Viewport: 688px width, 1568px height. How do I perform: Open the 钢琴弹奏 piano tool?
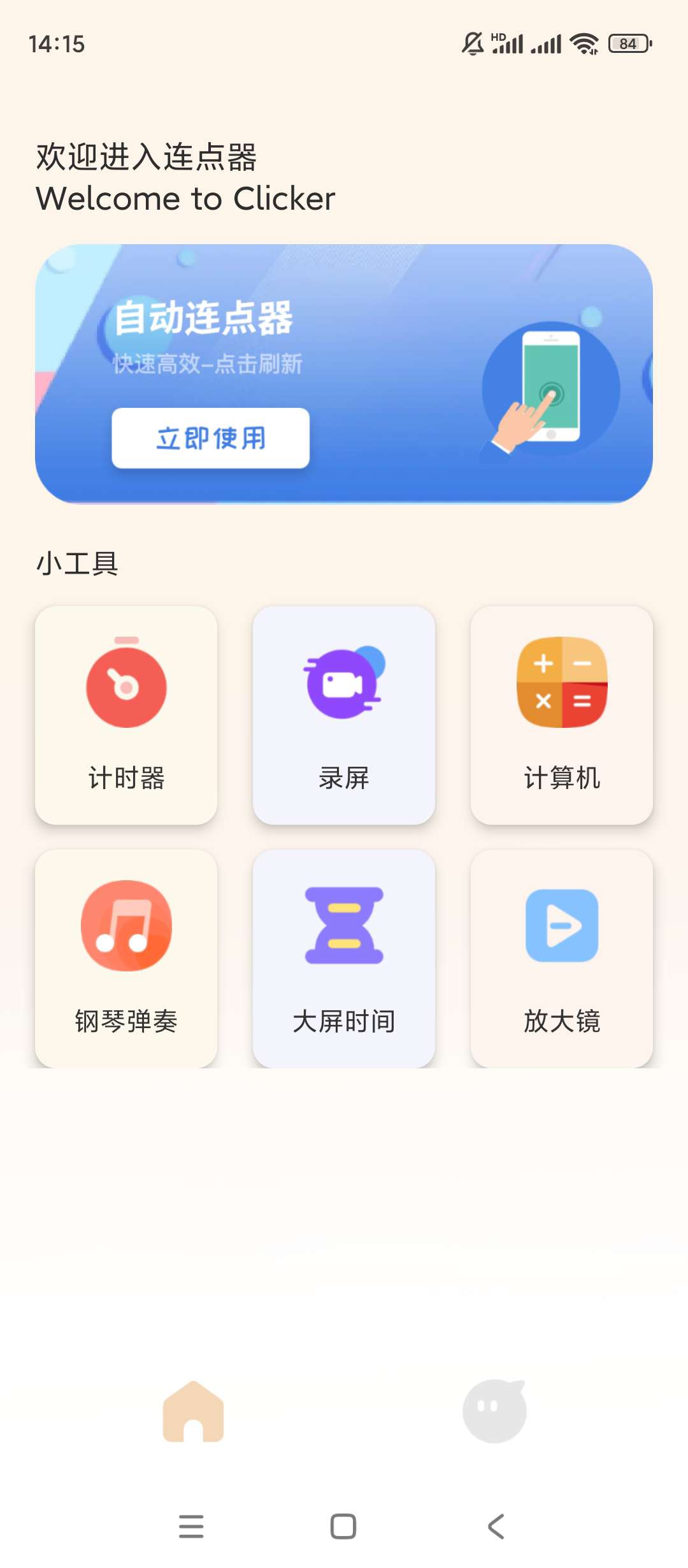(x=126, y=957)
